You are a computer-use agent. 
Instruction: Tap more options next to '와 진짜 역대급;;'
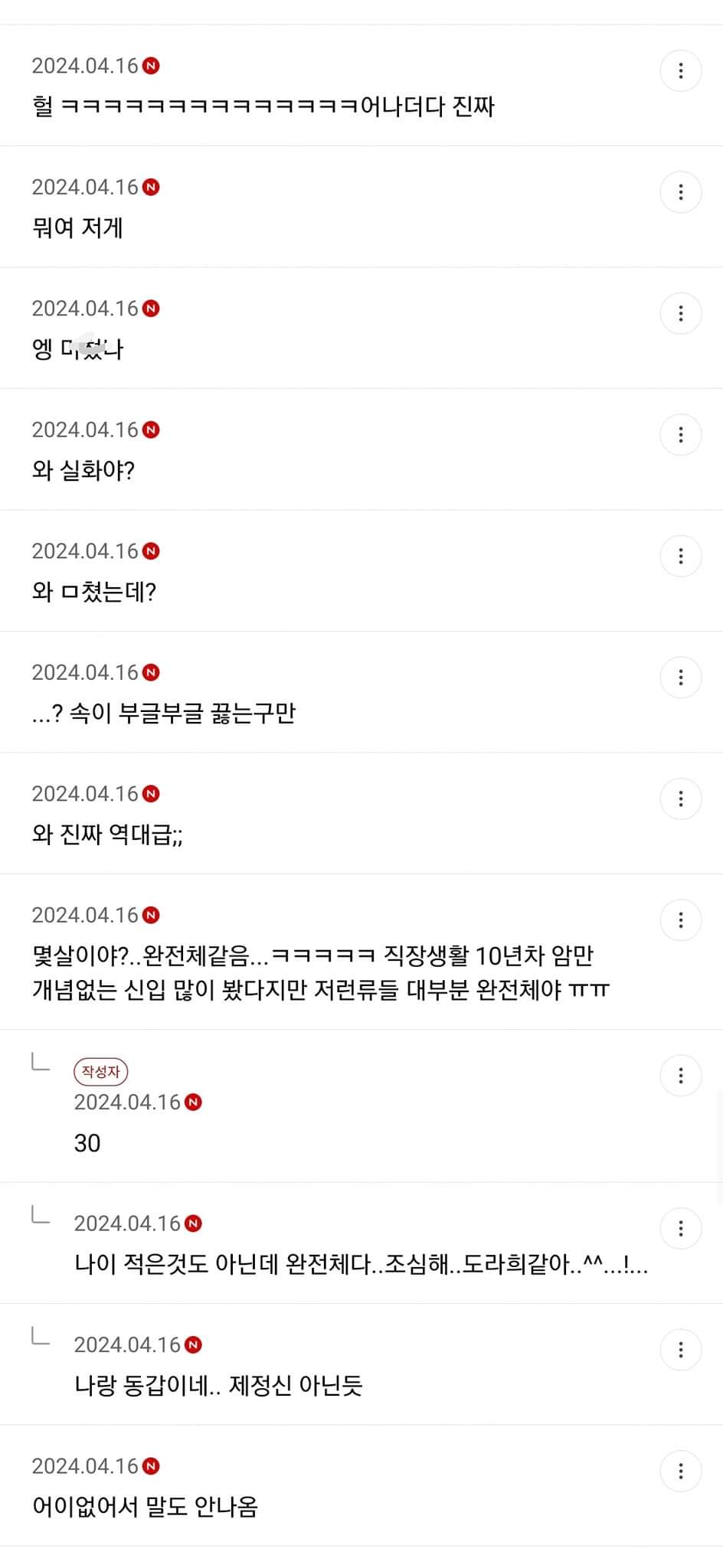681,799
